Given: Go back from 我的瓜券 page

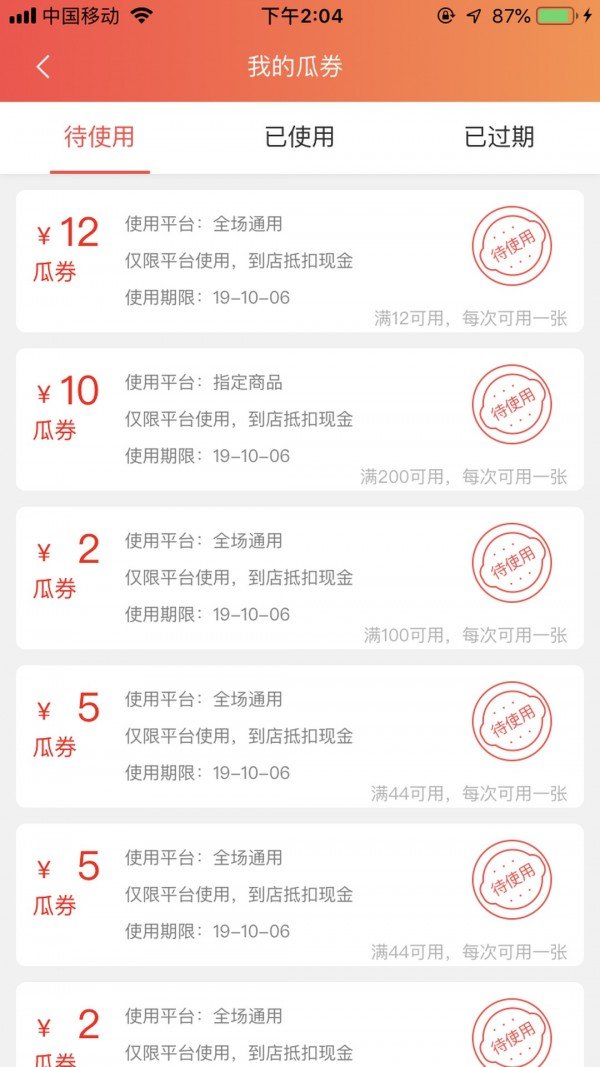Looking at the screenshot, I should pos(43,67).
